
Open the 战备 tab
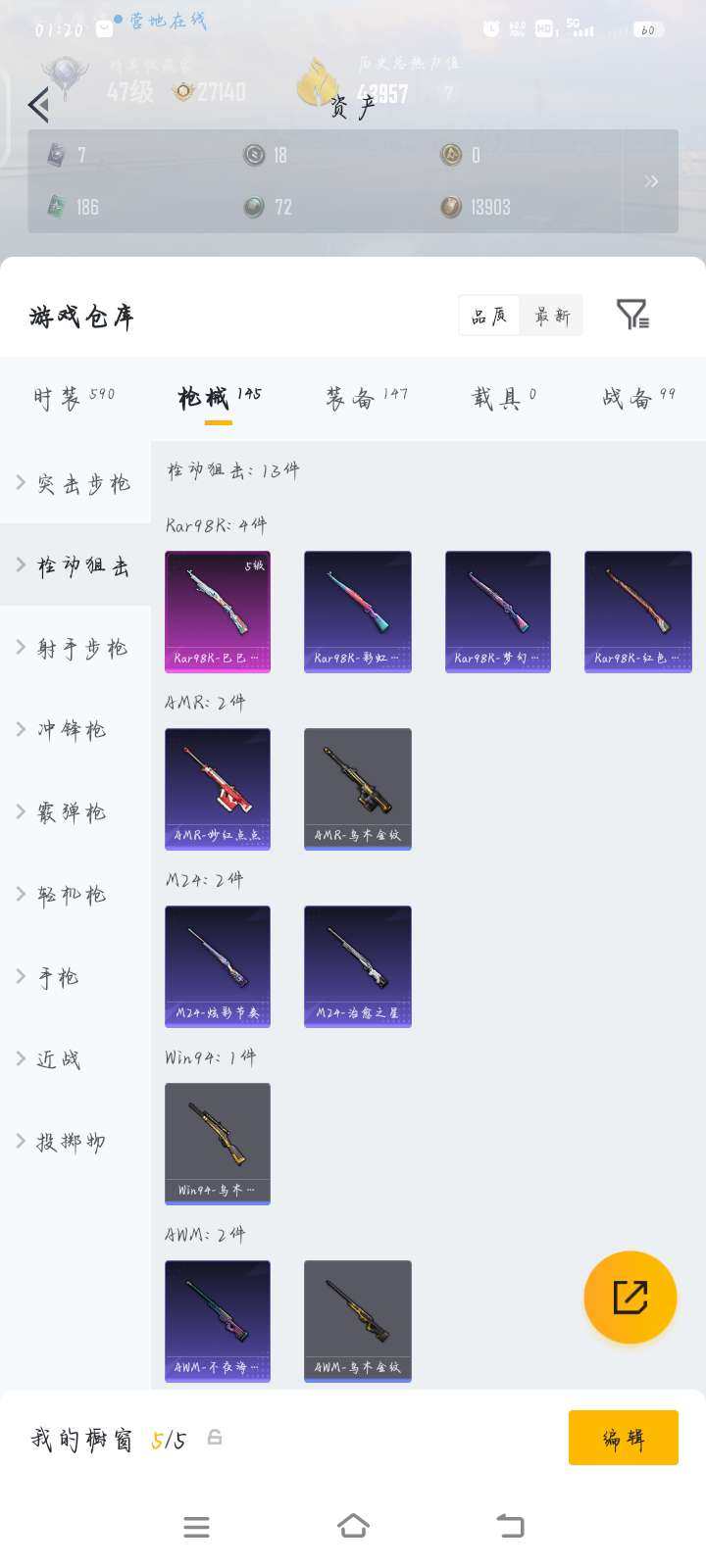628,397
